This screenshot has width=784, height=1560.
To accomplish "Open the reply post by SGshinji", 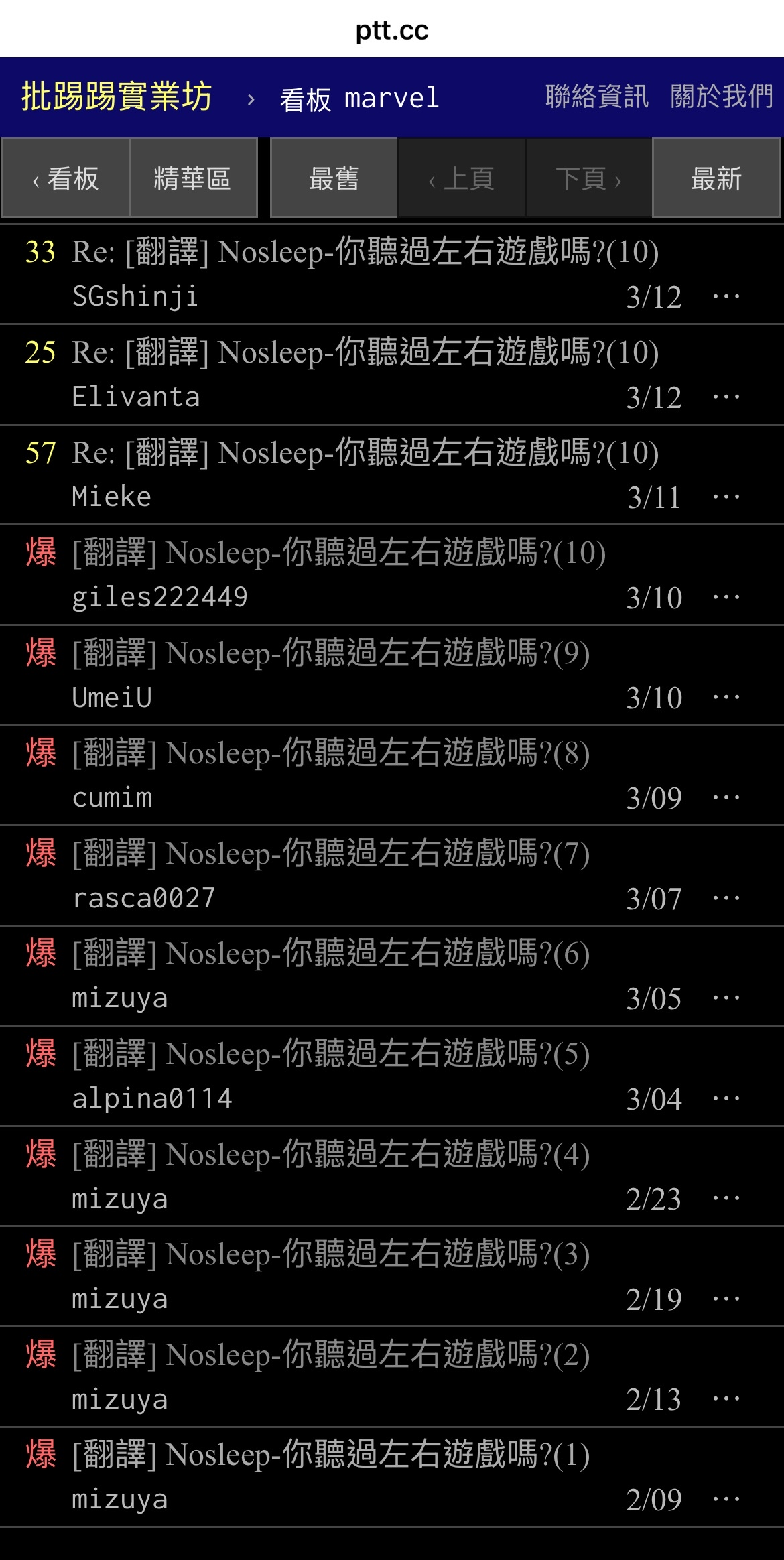I will coord(365,253).
